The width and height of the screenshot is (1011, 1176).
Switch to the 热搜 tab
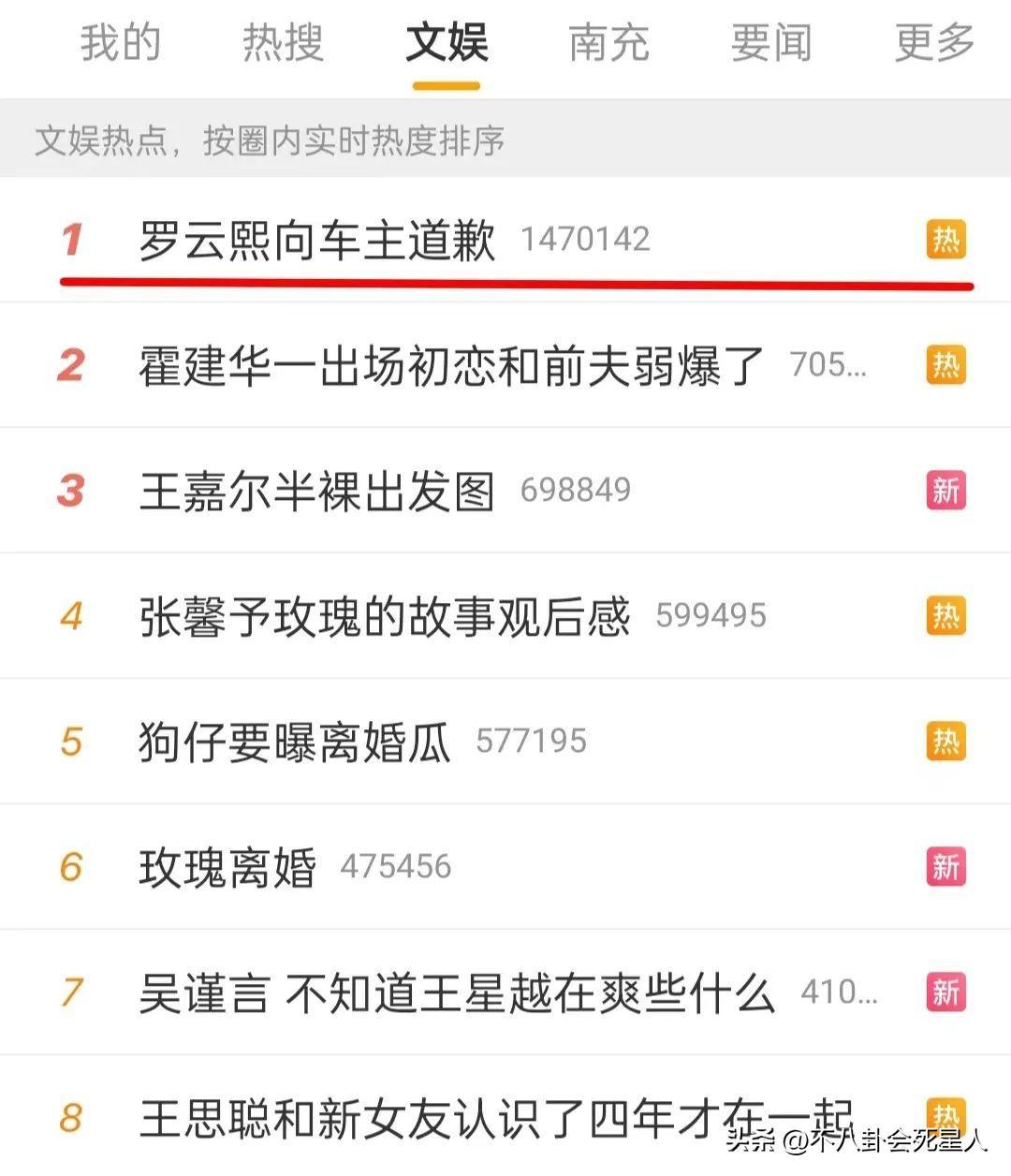283,43
